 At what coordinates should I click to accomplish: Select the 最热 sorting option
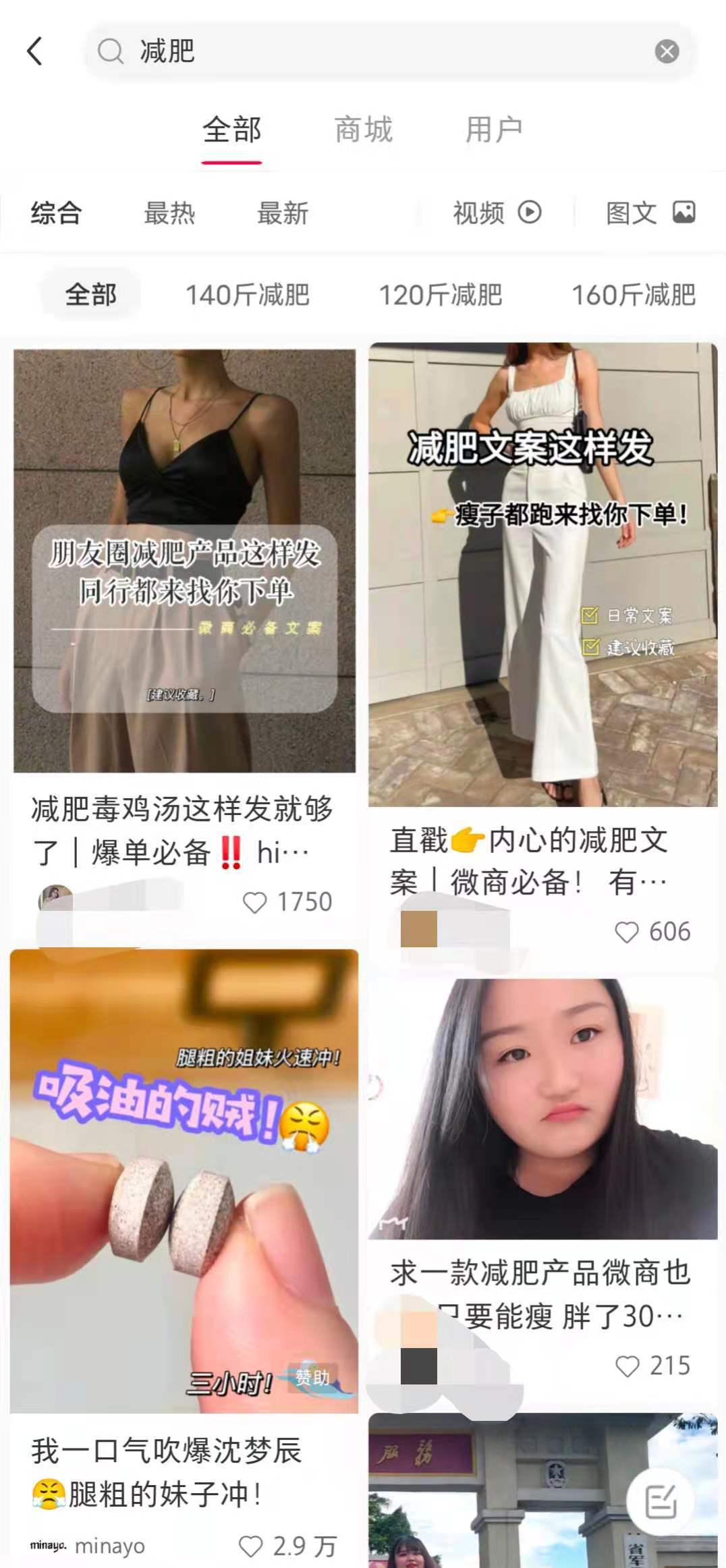170,213
